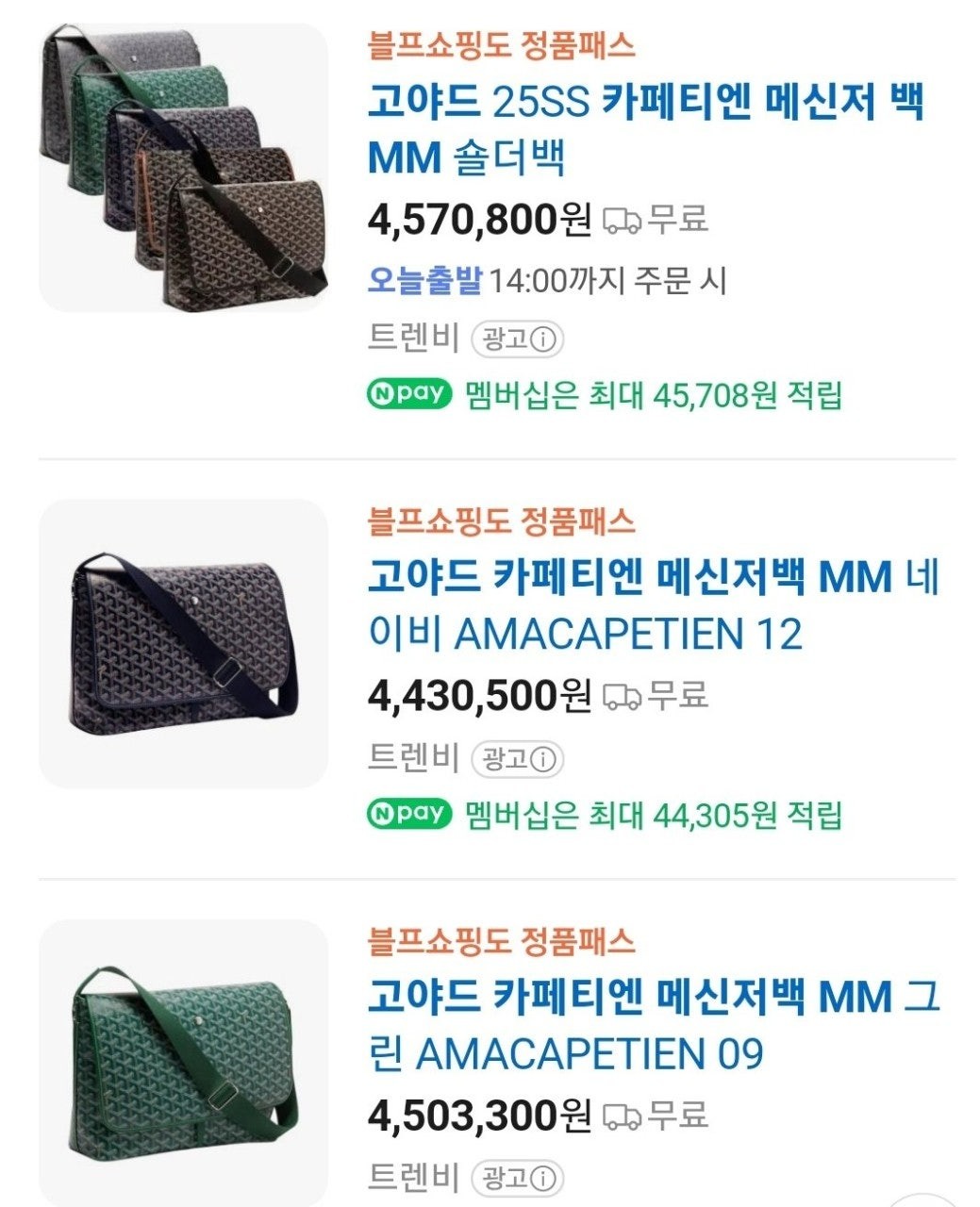
Task: Open the five-color messenger bag product image
Action: click(x=183, y=168)
